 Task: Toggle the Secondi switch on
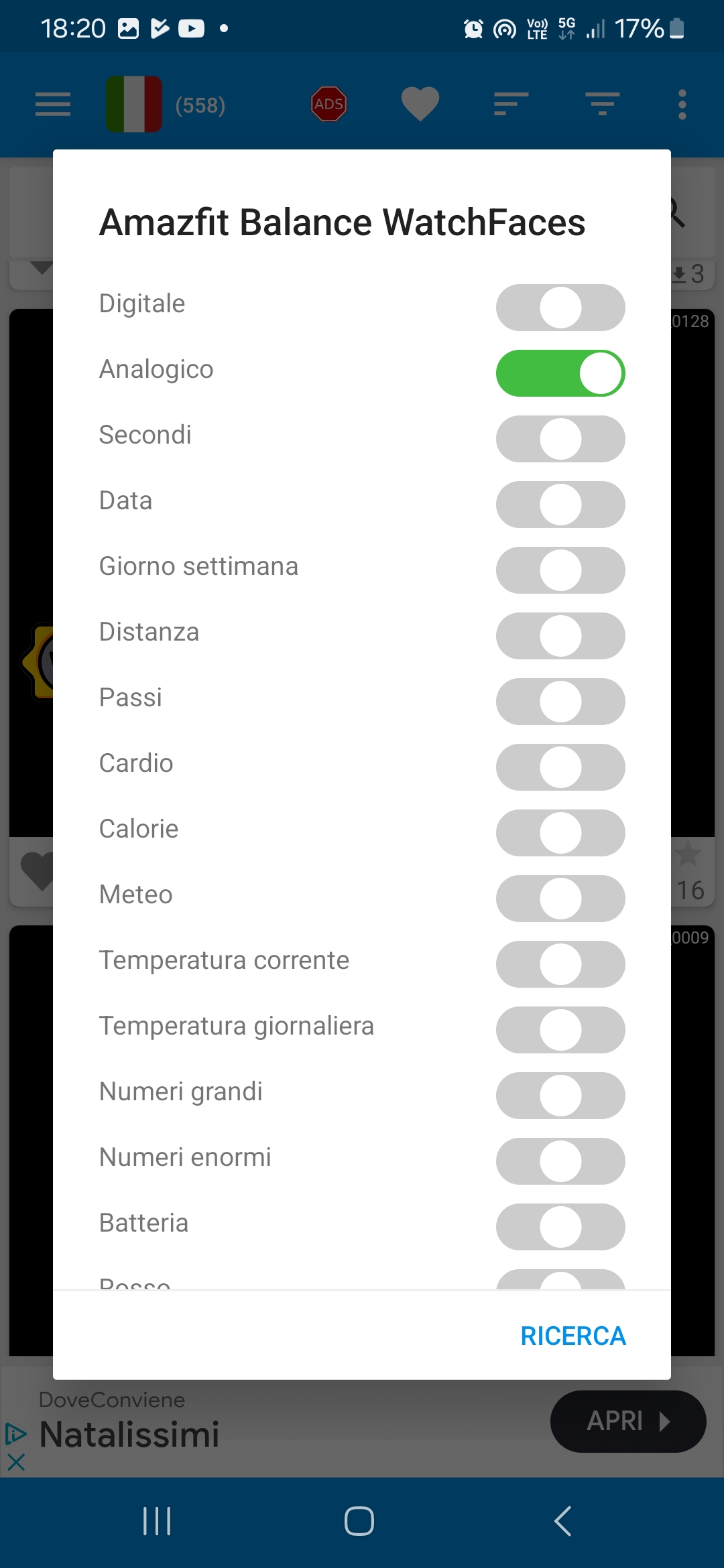(560, 439)
